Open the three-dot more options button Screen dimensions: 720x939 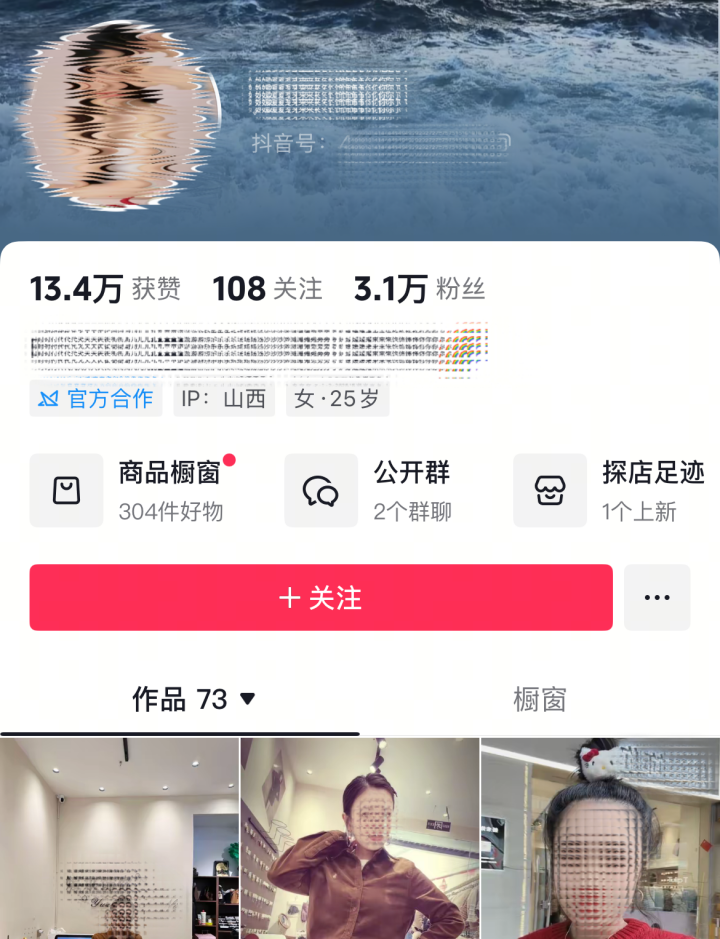tap(657, 597)
